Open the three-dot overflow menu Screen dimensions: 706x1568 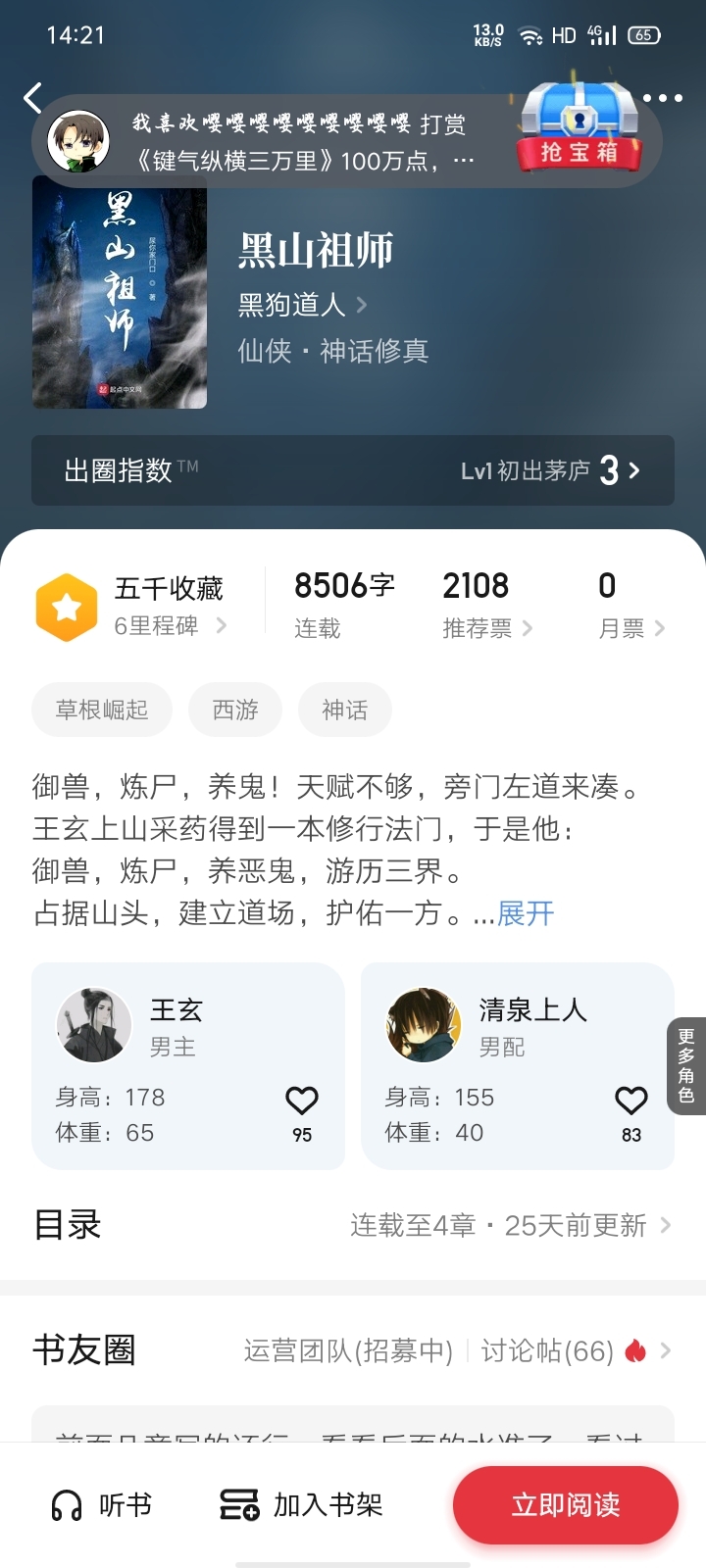664,98
